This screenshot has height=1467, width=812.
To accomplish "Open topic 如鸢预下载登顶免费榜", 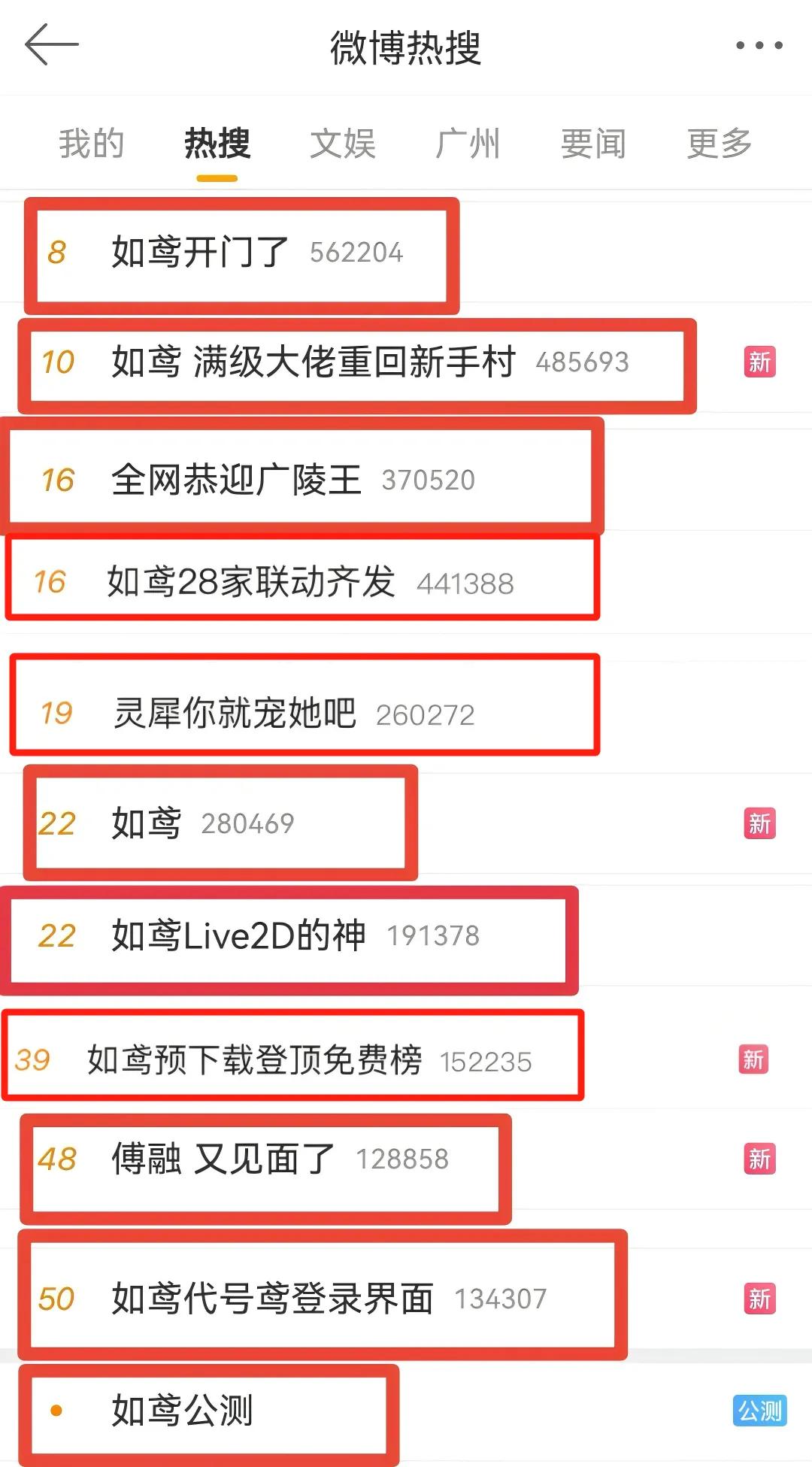I will click(254, 1060).
